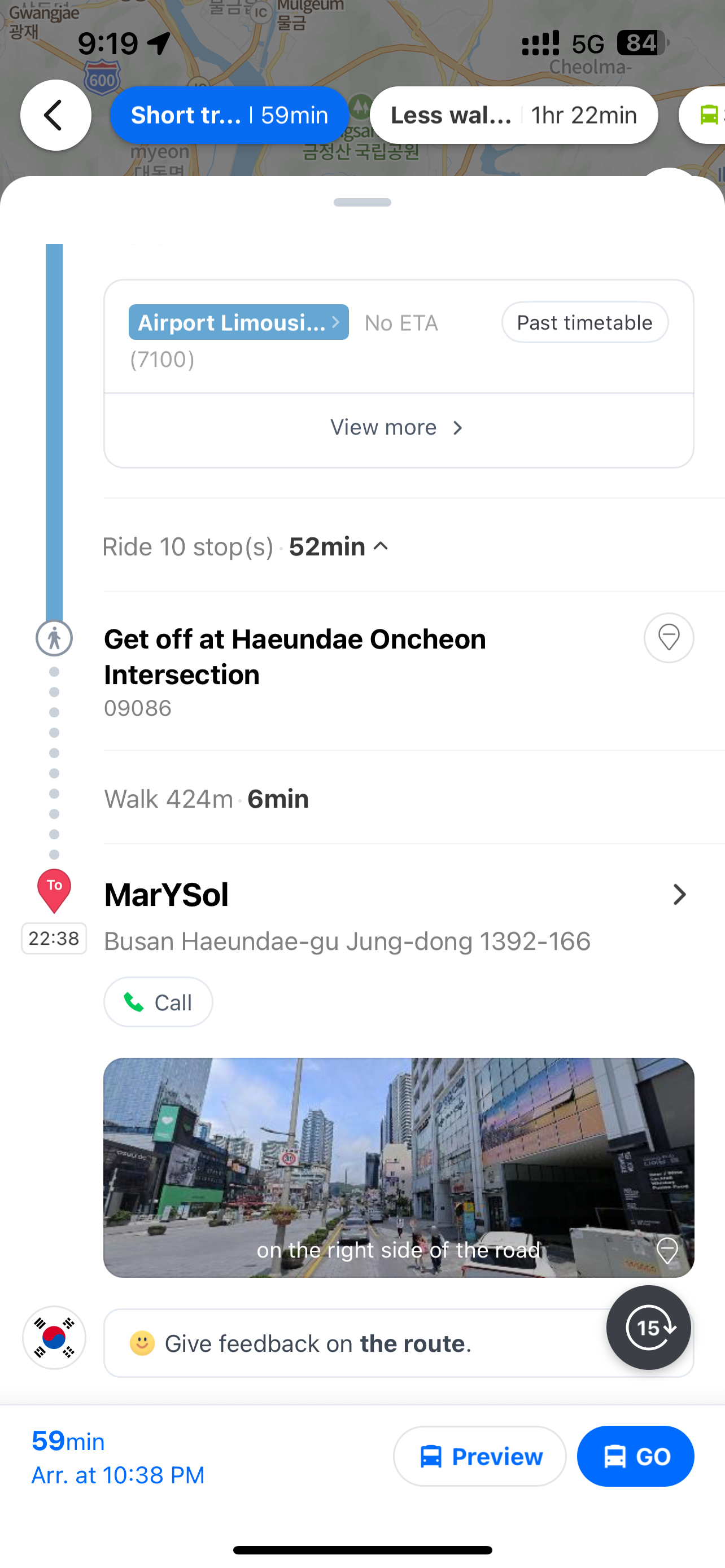This screenshot has height=1568, width=725.
Task: Switch to Less walking 1hr 22min route
Action: pos(513,115)
